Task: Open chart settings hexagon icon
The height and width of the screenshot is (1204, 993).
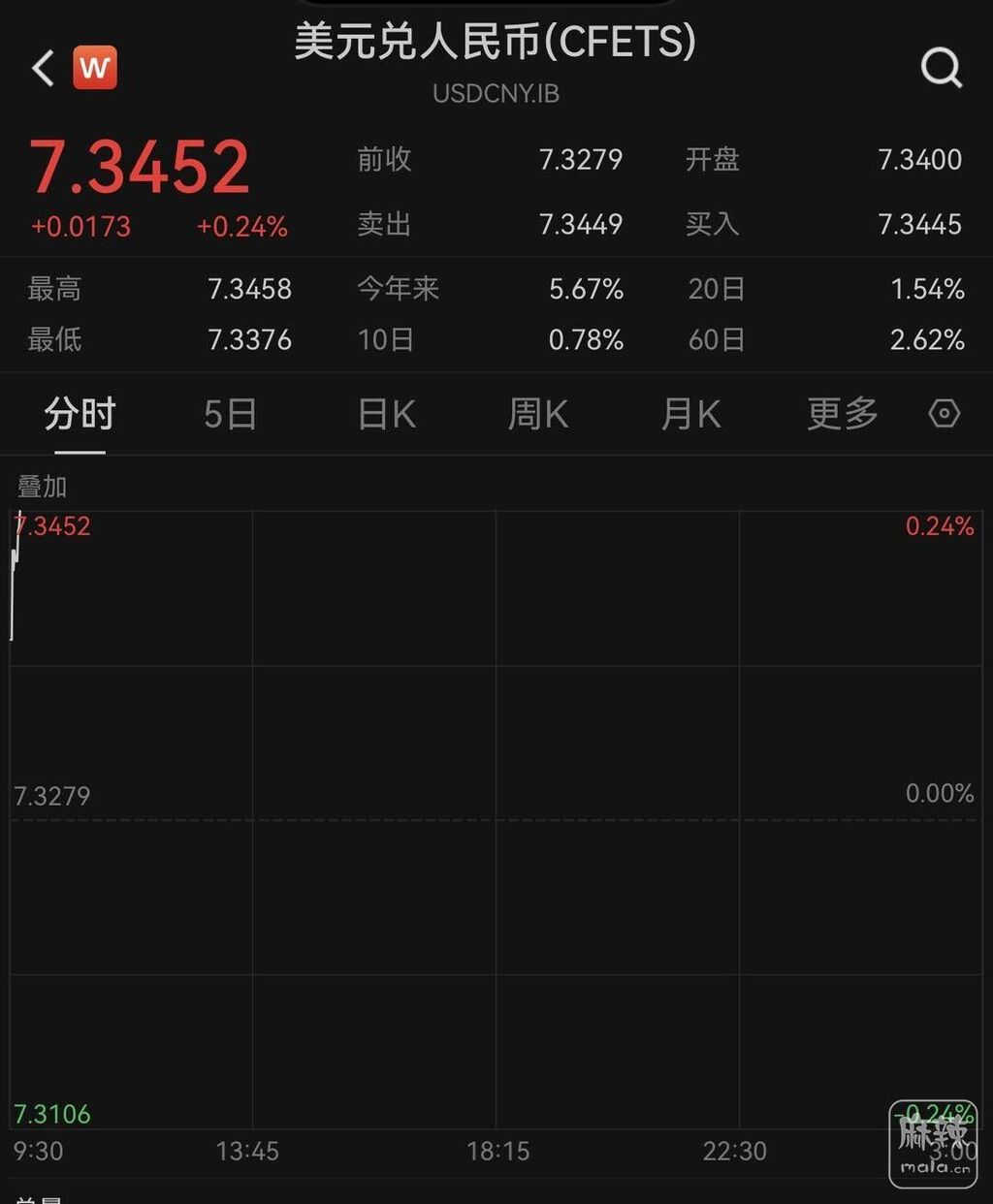Action: click(944, 414)
